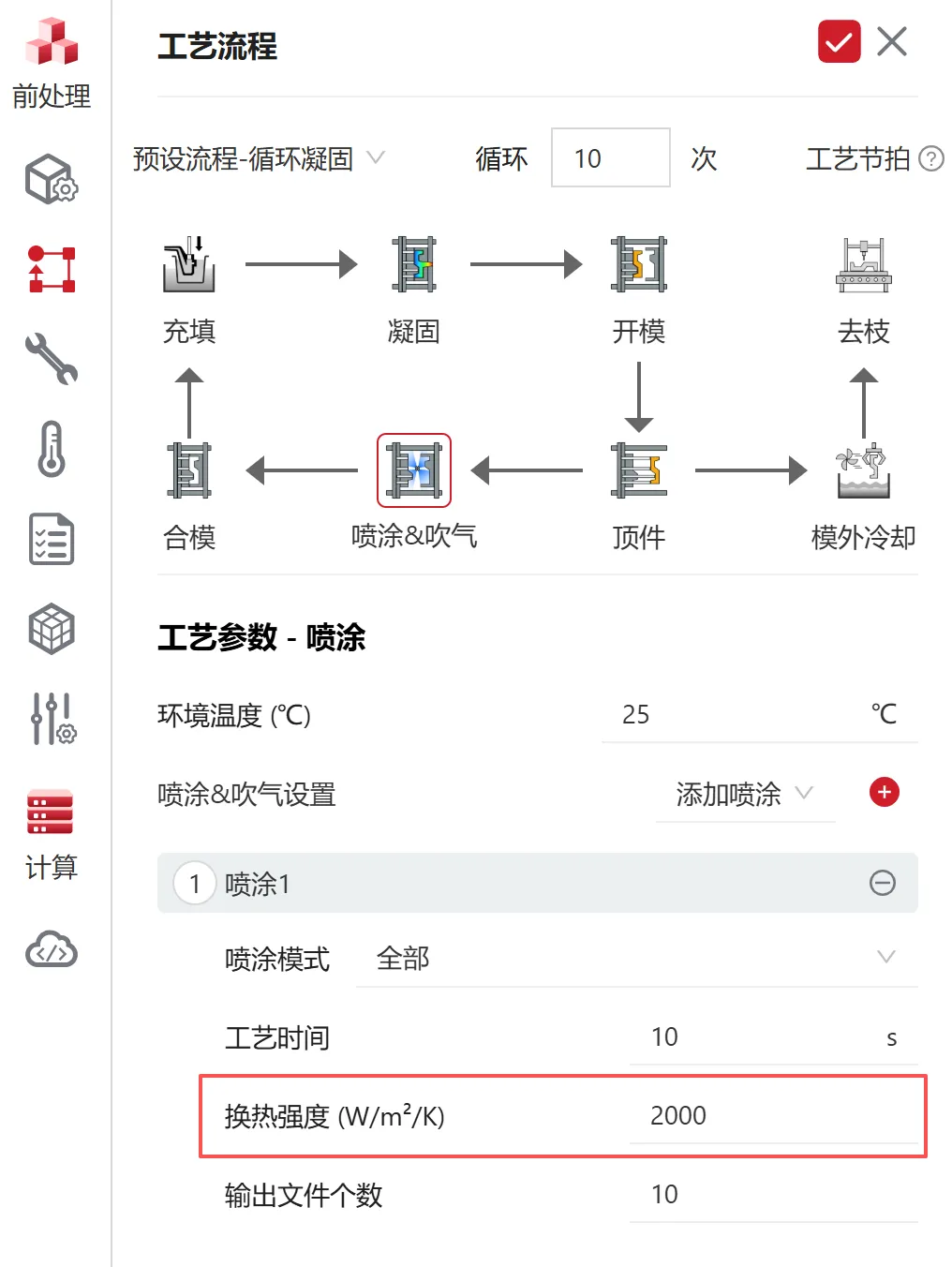
Task: Select the 开模 process step
Action: click(x=638, y=265)
